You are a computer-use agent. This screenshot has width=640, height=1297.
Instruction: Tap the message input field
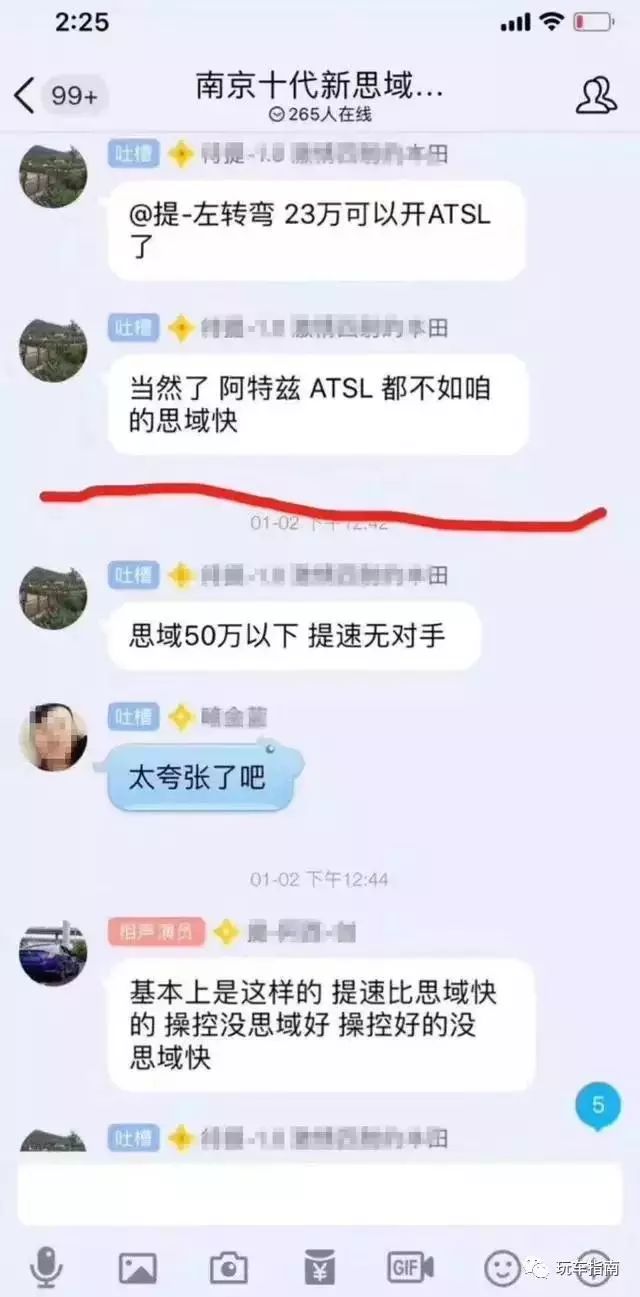pos(320,1193)
